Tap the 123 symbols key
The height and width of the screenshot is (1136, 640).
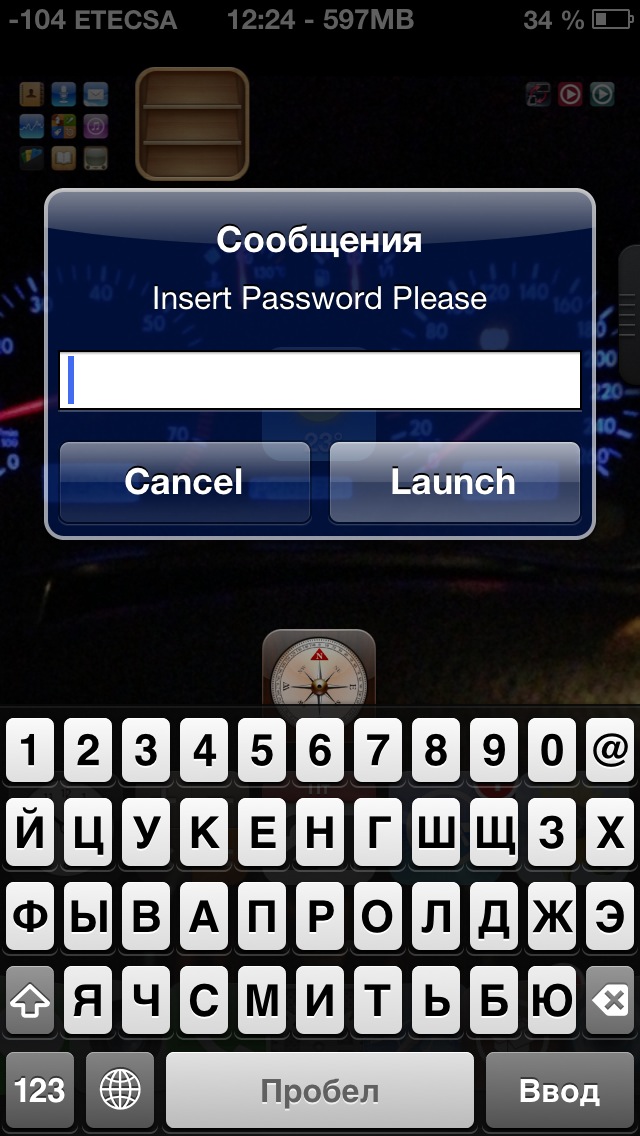tap(40, 1089)
